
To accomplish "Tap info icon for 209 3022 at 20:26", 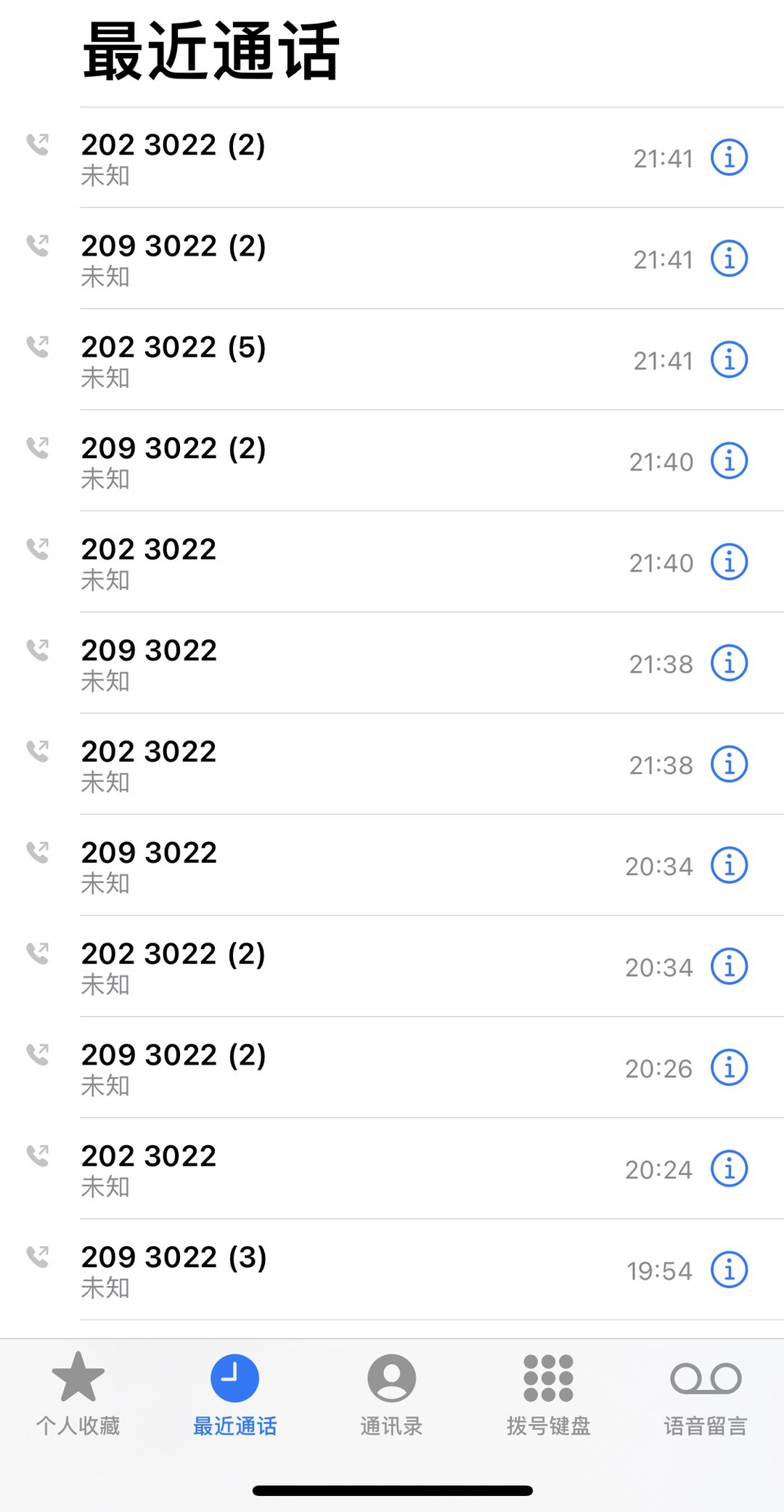I will coord(729,1068).
